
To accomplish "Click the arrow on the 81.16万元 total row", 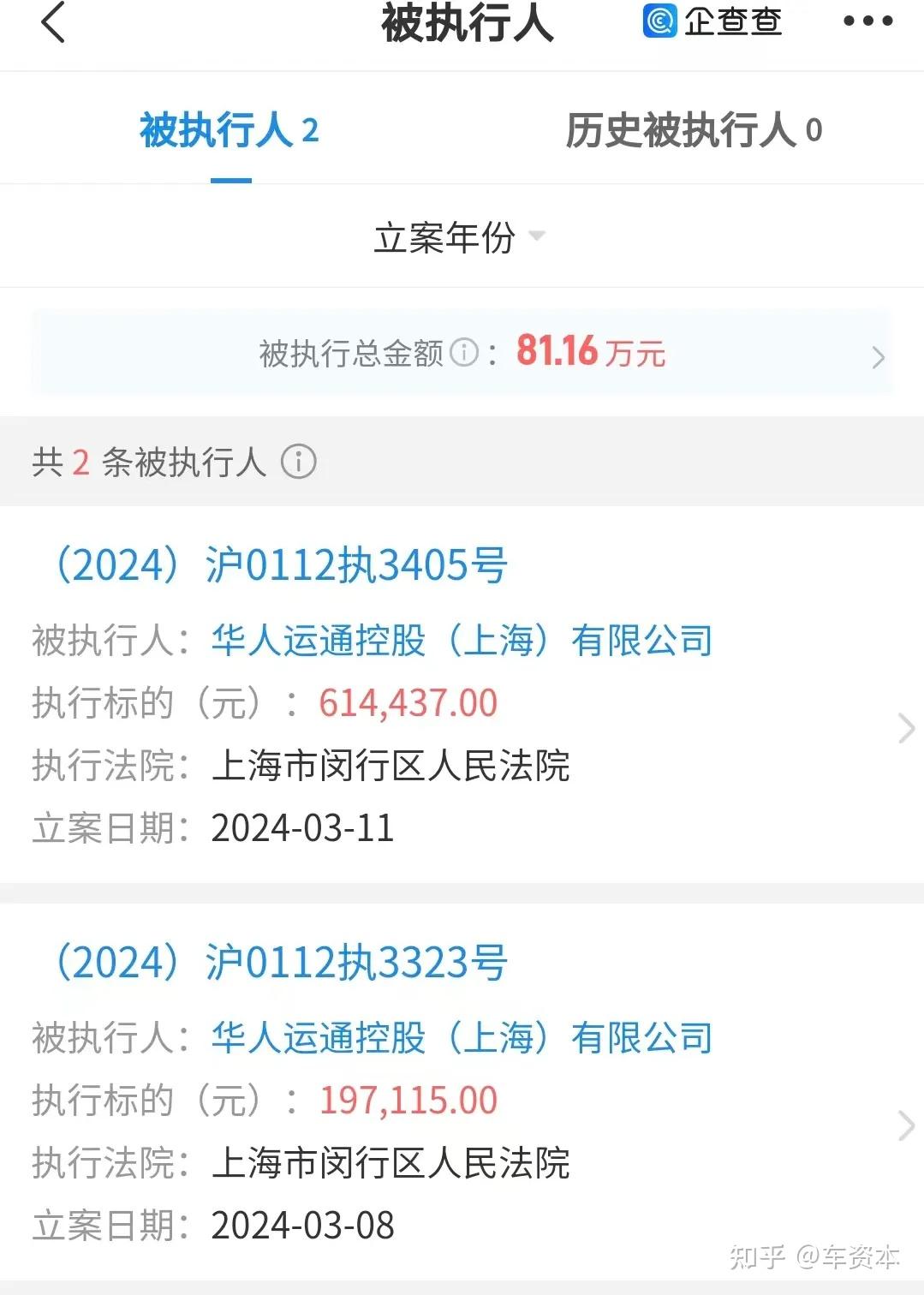I will [x=877, y=354].
